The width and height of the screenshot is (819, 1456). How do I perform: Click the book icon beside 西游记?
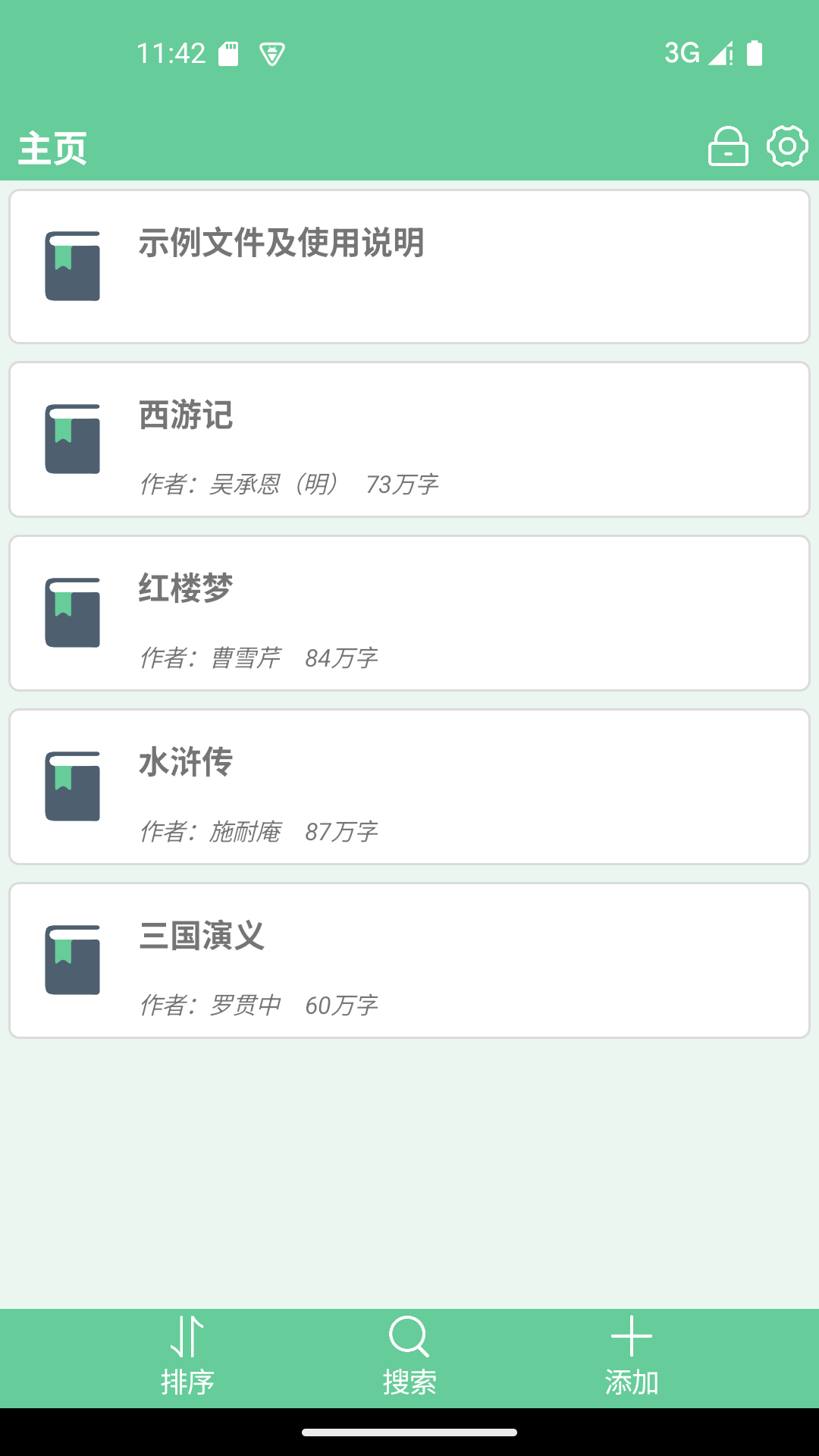coord(73,440)
